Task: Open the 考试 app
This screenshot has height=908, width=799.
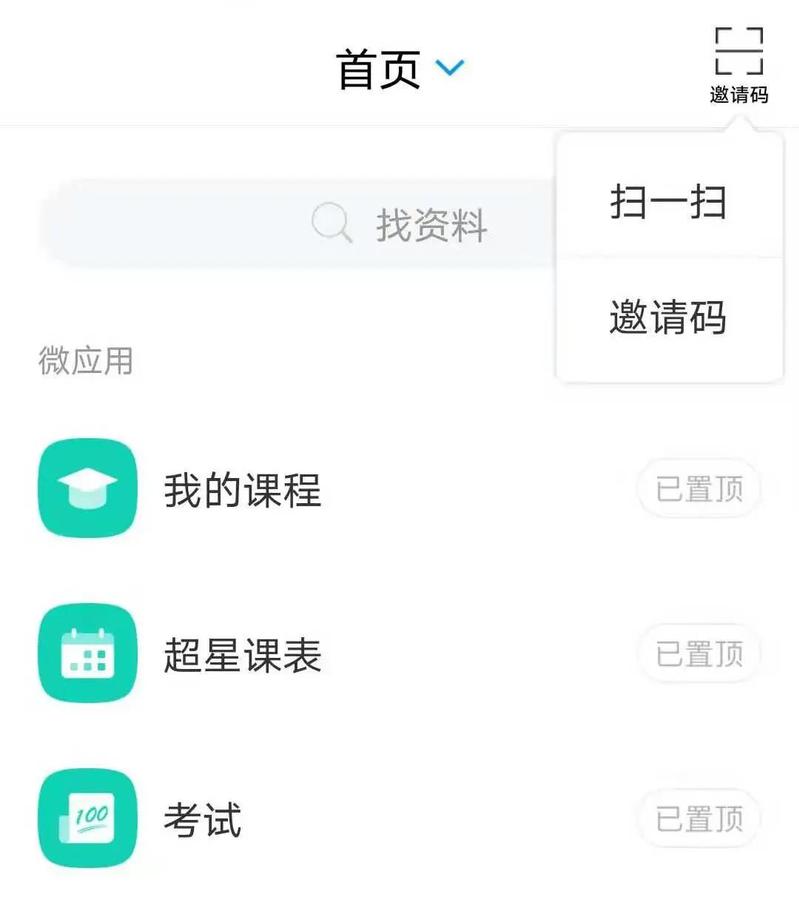Action: [x=203, y=820]
